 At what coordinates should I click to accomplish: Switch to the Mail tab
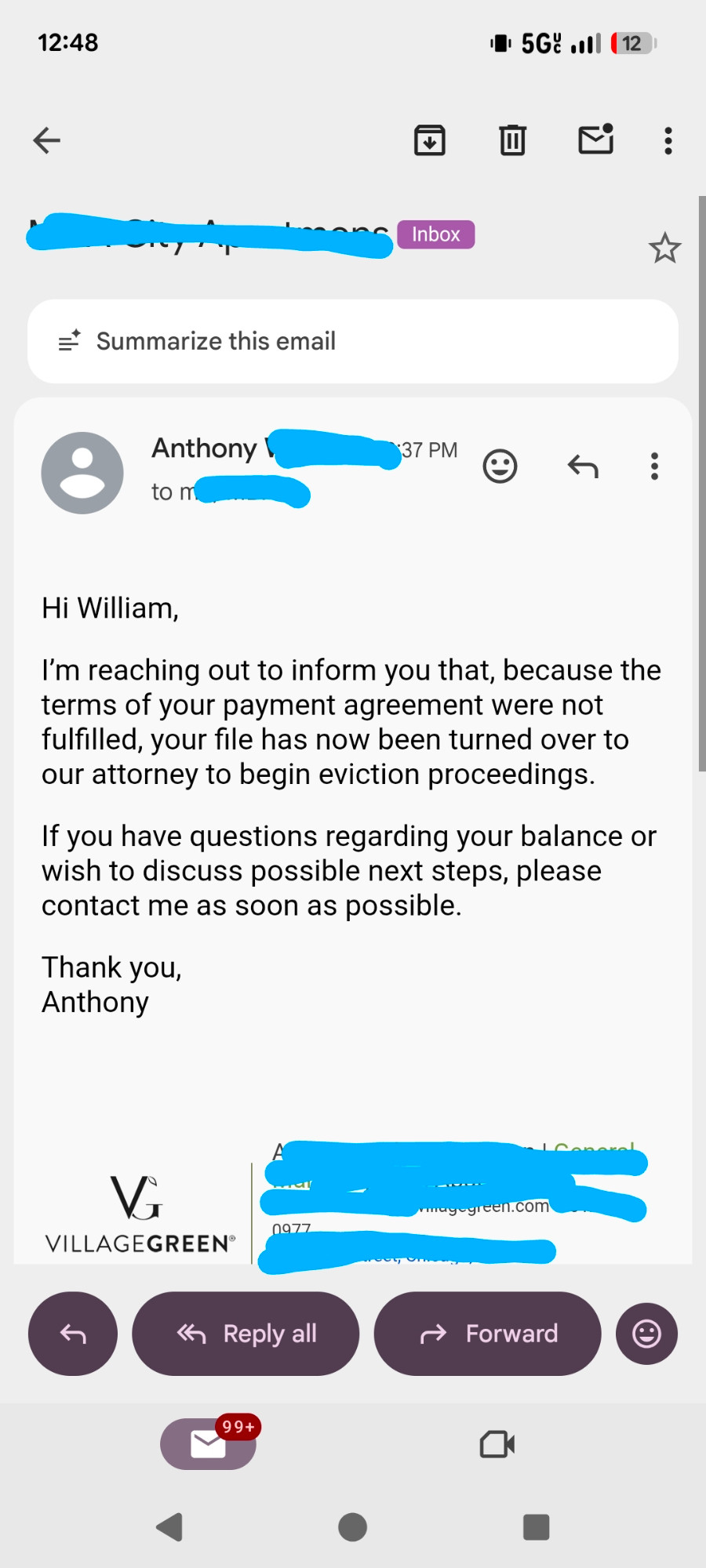[208, 1443]
